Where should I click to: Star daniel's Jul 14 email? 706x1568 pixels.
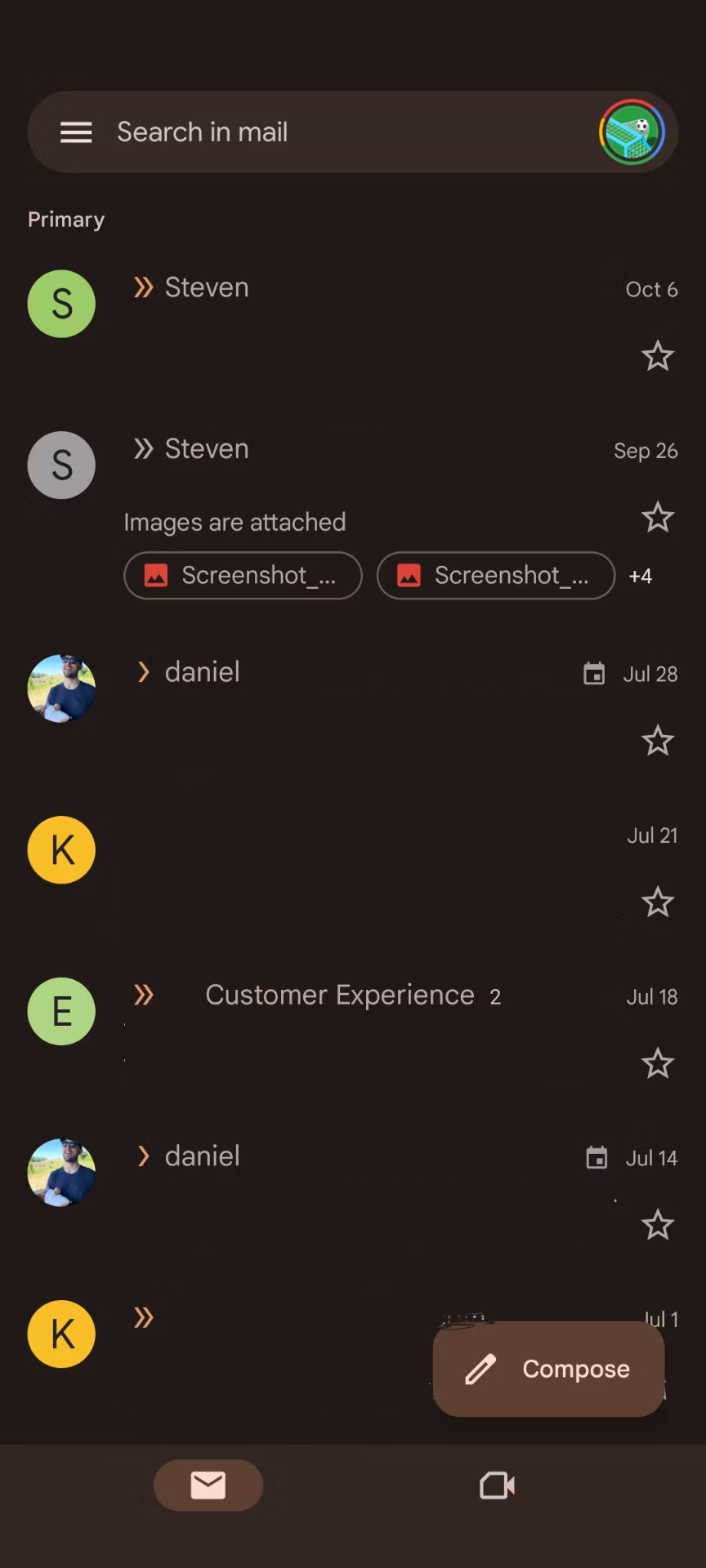(658, 1225)
